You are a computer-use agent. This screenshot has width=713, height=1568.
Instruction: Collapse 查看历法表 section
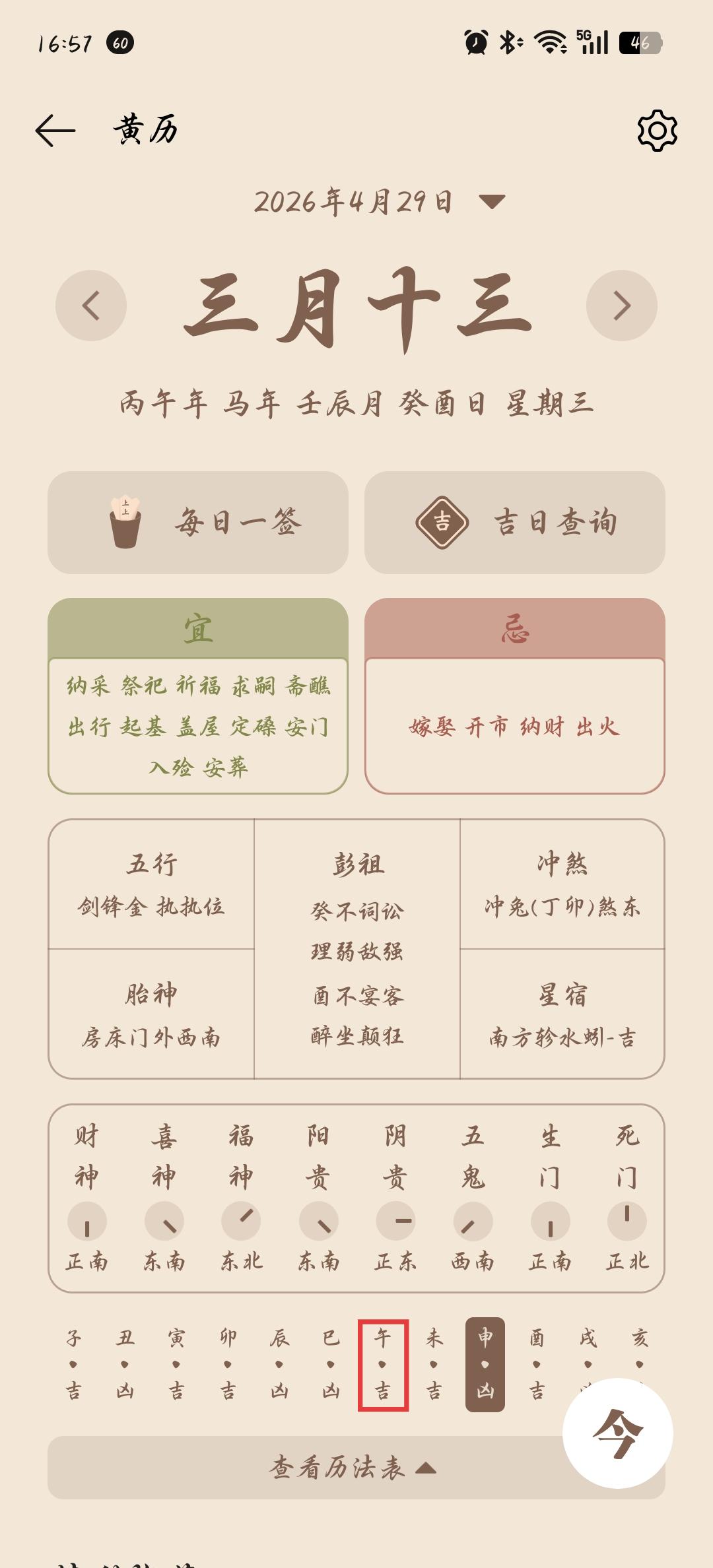353,1468
